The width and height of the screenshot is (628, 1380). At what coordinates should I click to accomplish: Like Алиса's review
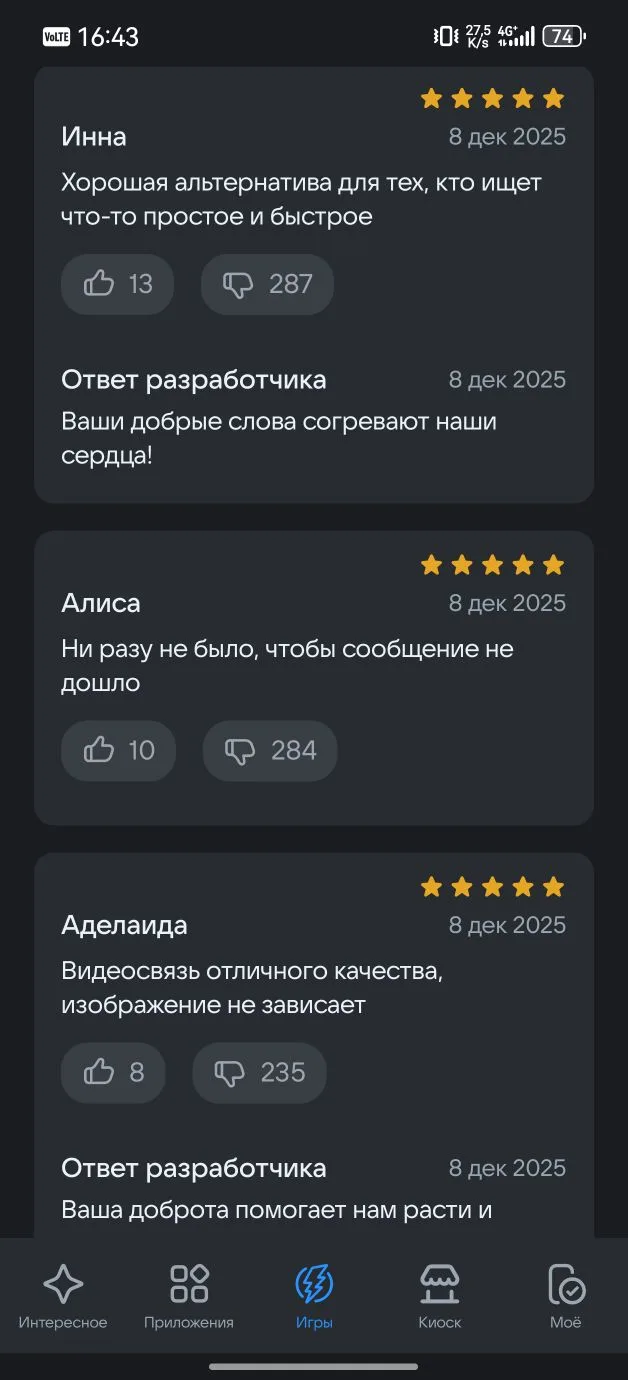point(118,750)
